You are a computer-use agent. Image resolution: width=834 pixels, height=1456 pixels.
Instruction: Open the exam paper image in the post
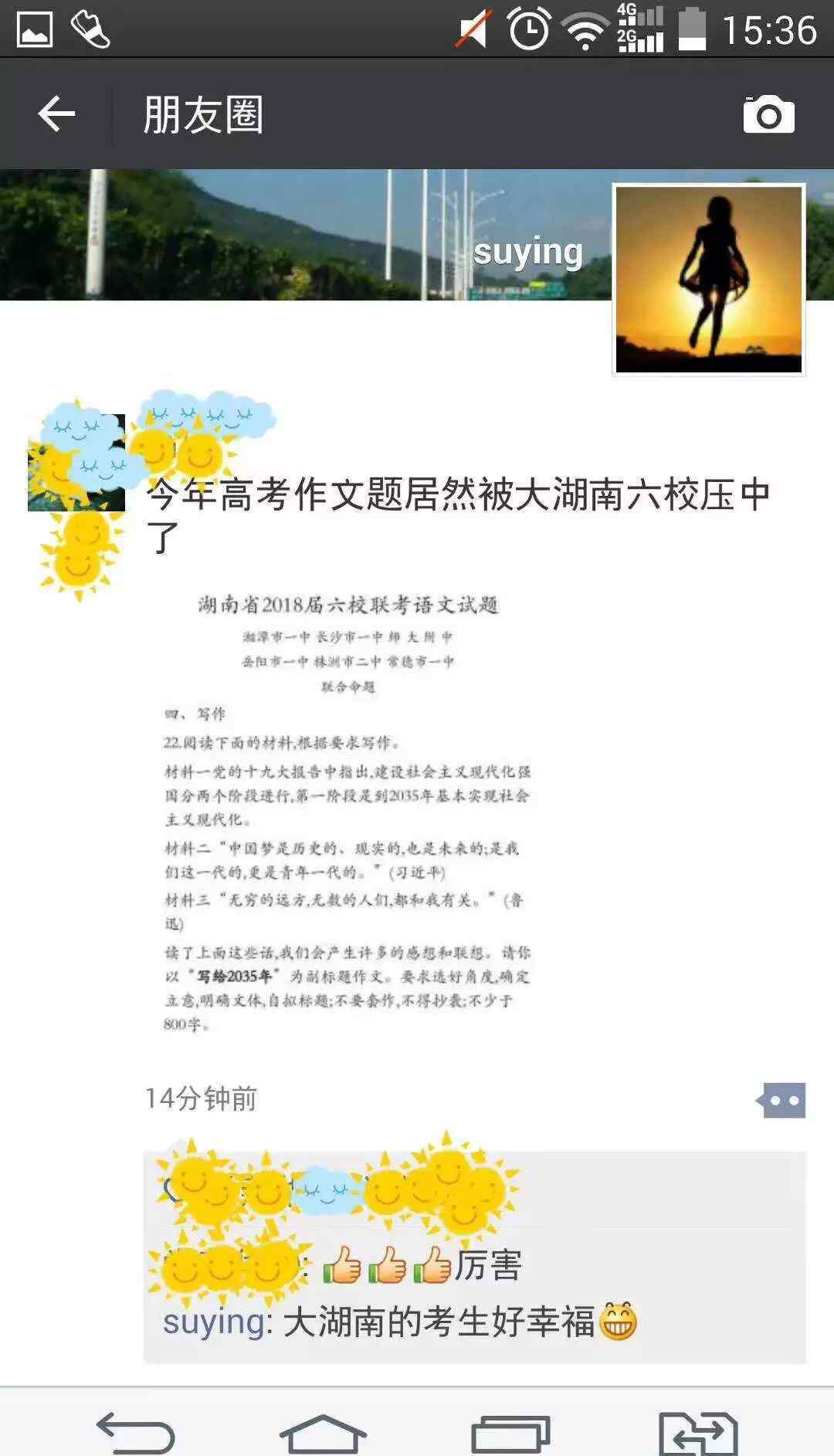tap(347, 811)
